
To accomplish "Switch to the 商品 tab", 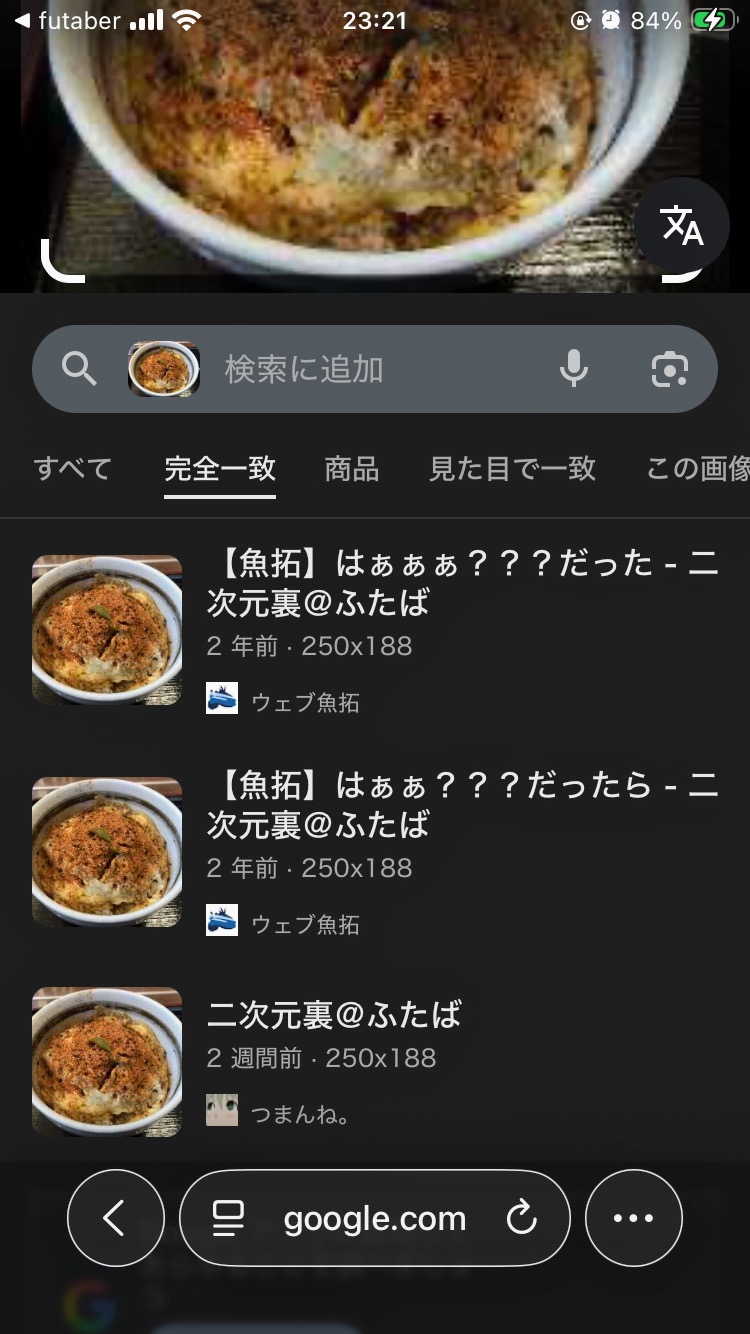I will (x=352, y=468).
